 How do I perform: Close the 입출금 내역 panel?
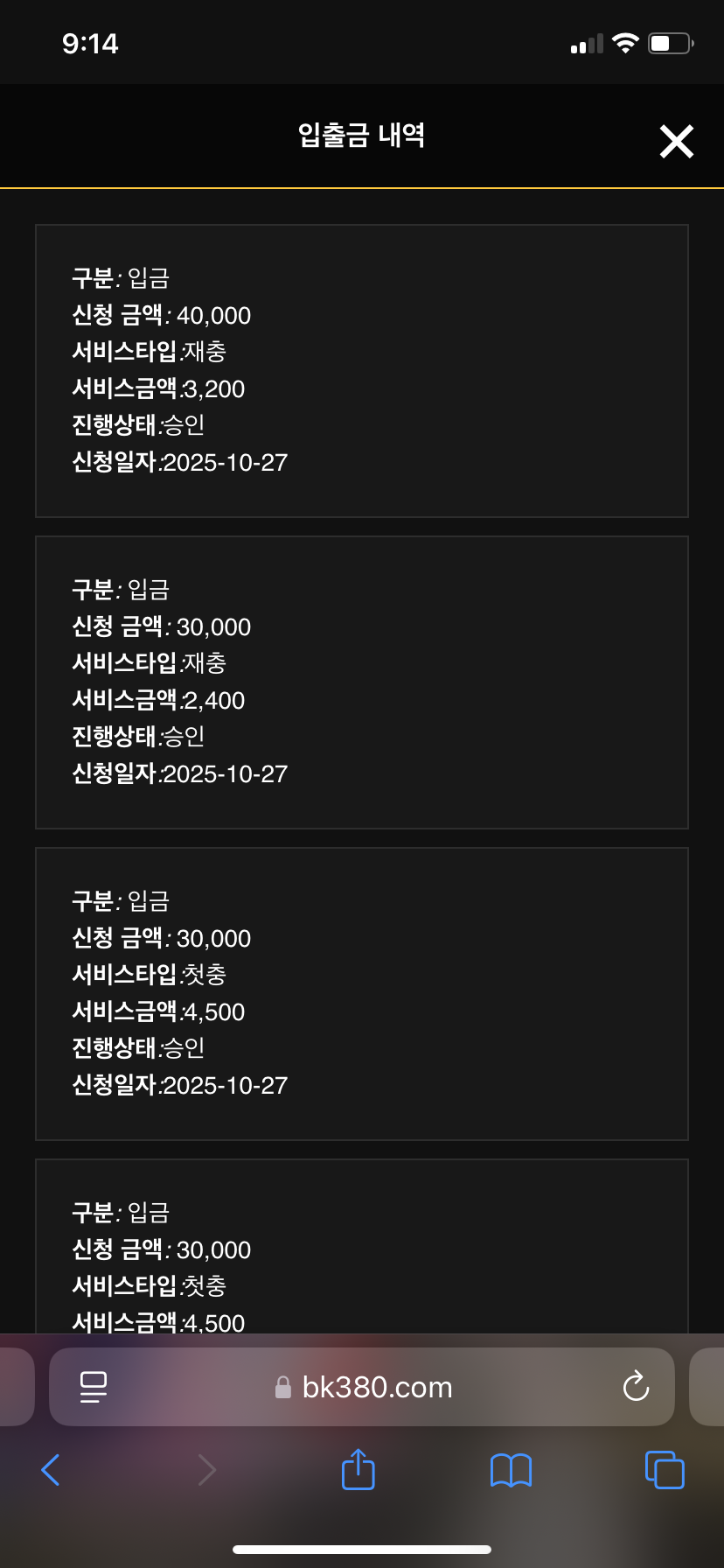tap(676, 141)
